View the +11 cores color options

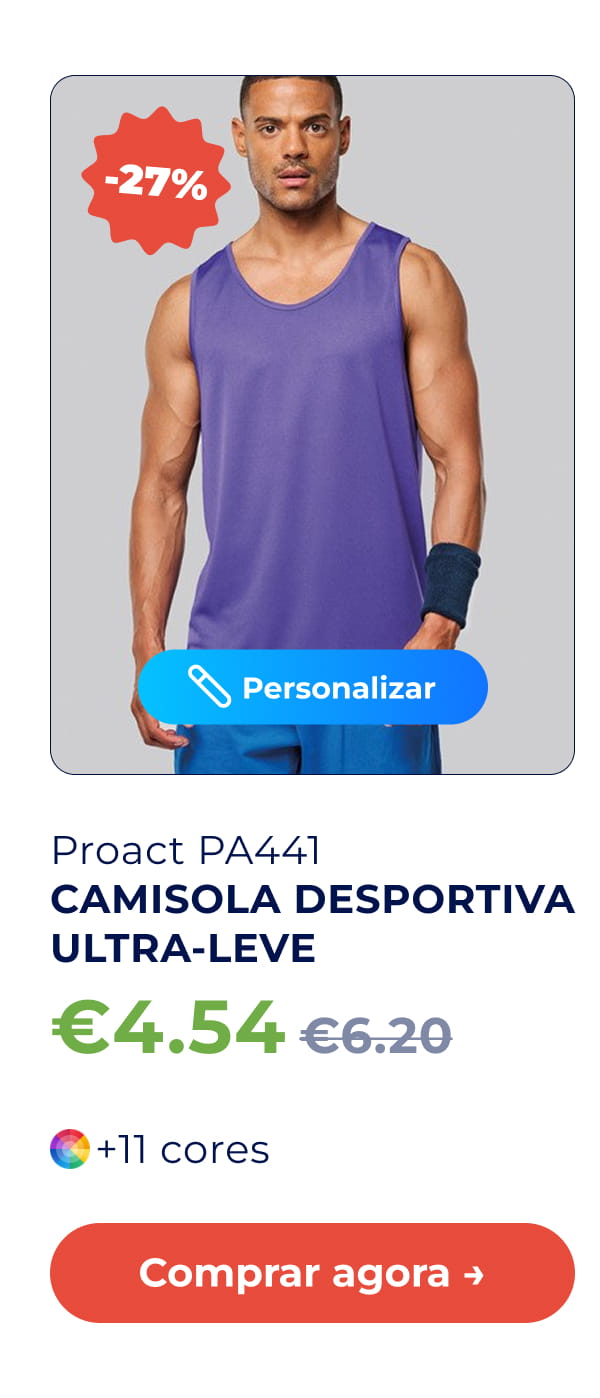[160, 1150]
